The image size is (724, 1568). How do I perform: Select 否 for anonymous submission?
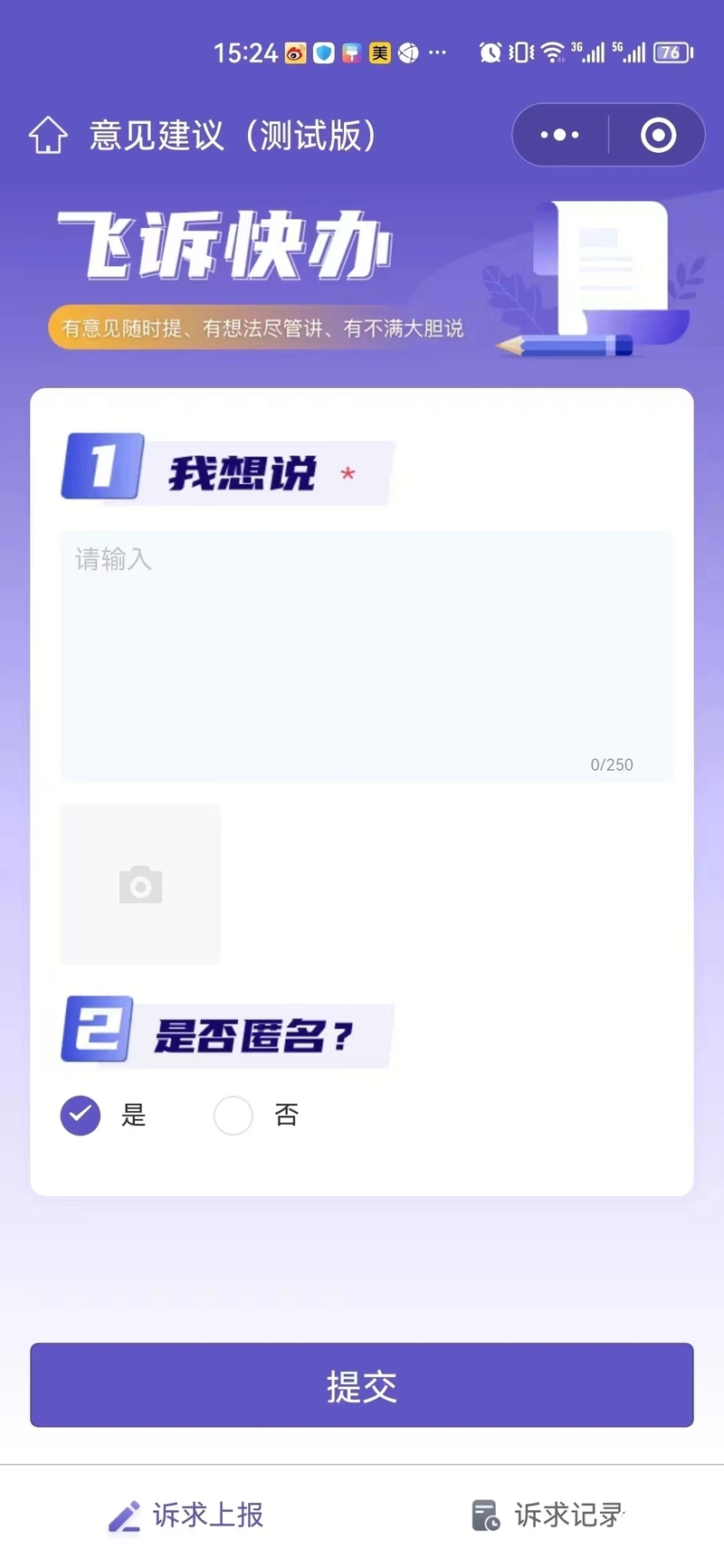[x=233, y=1115]
